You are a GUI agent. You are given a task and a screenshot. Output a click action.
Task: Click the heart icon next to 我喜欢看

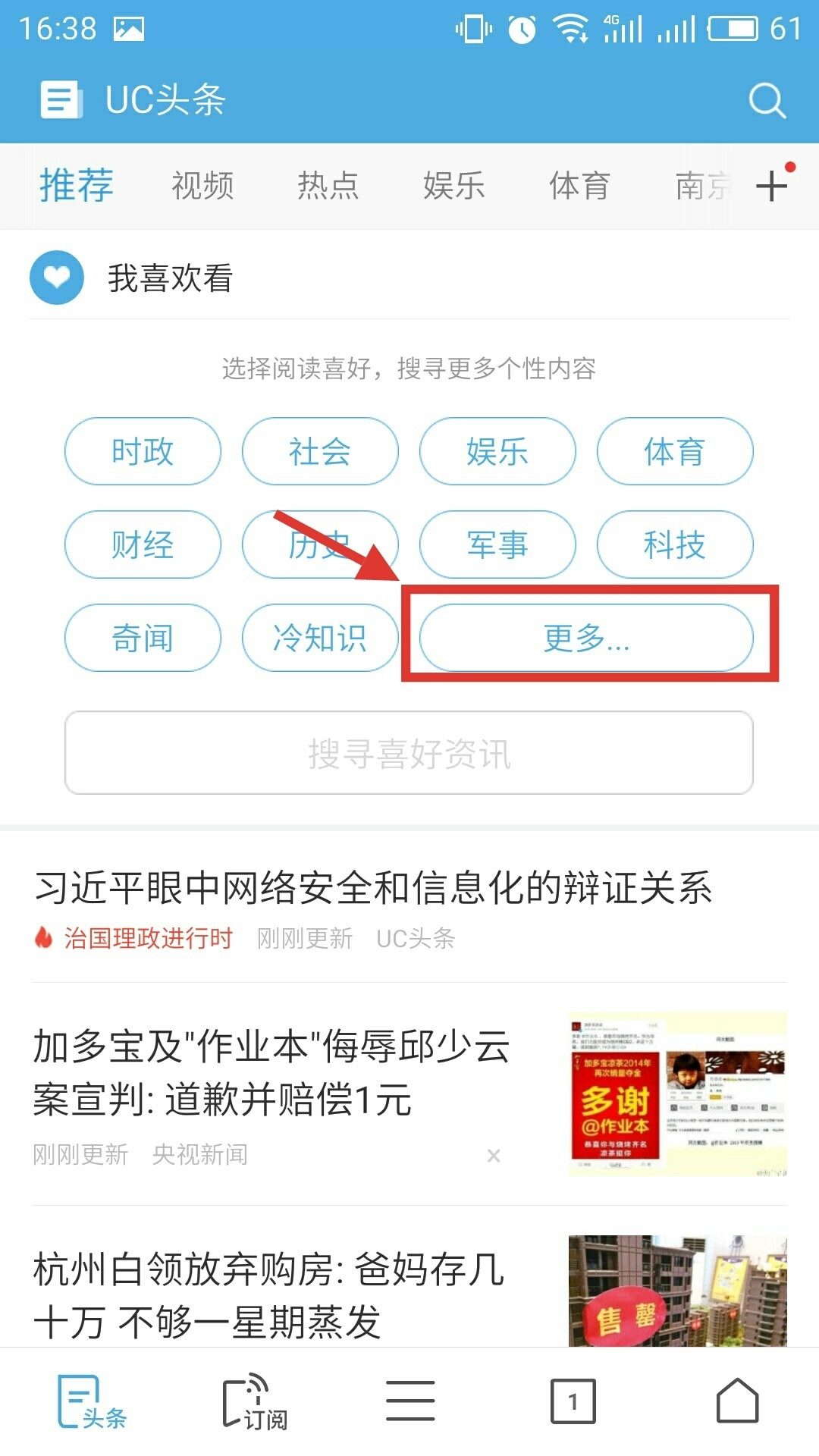point(57,278)
